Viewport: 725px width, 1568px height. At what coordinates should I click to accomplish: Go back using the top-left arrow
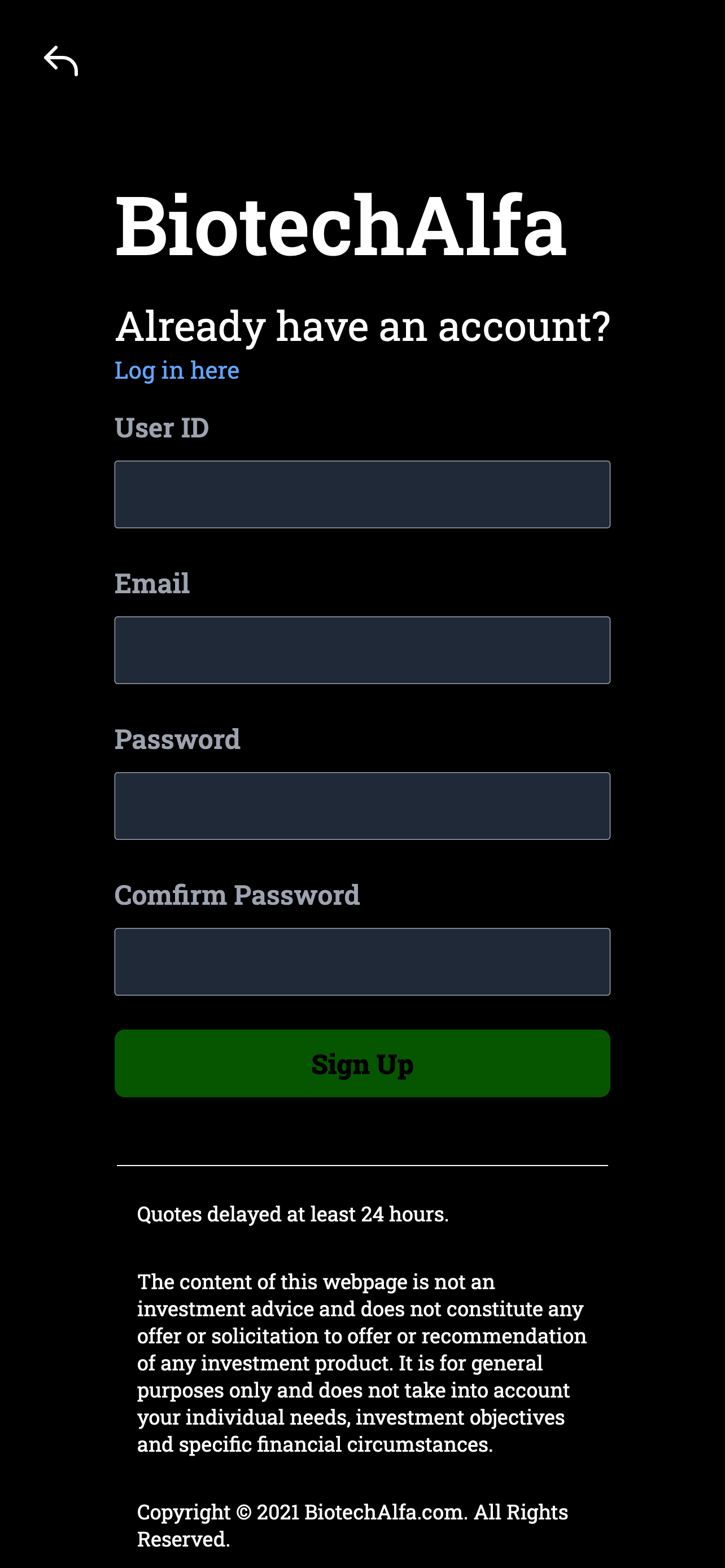(x=61, y=61)
